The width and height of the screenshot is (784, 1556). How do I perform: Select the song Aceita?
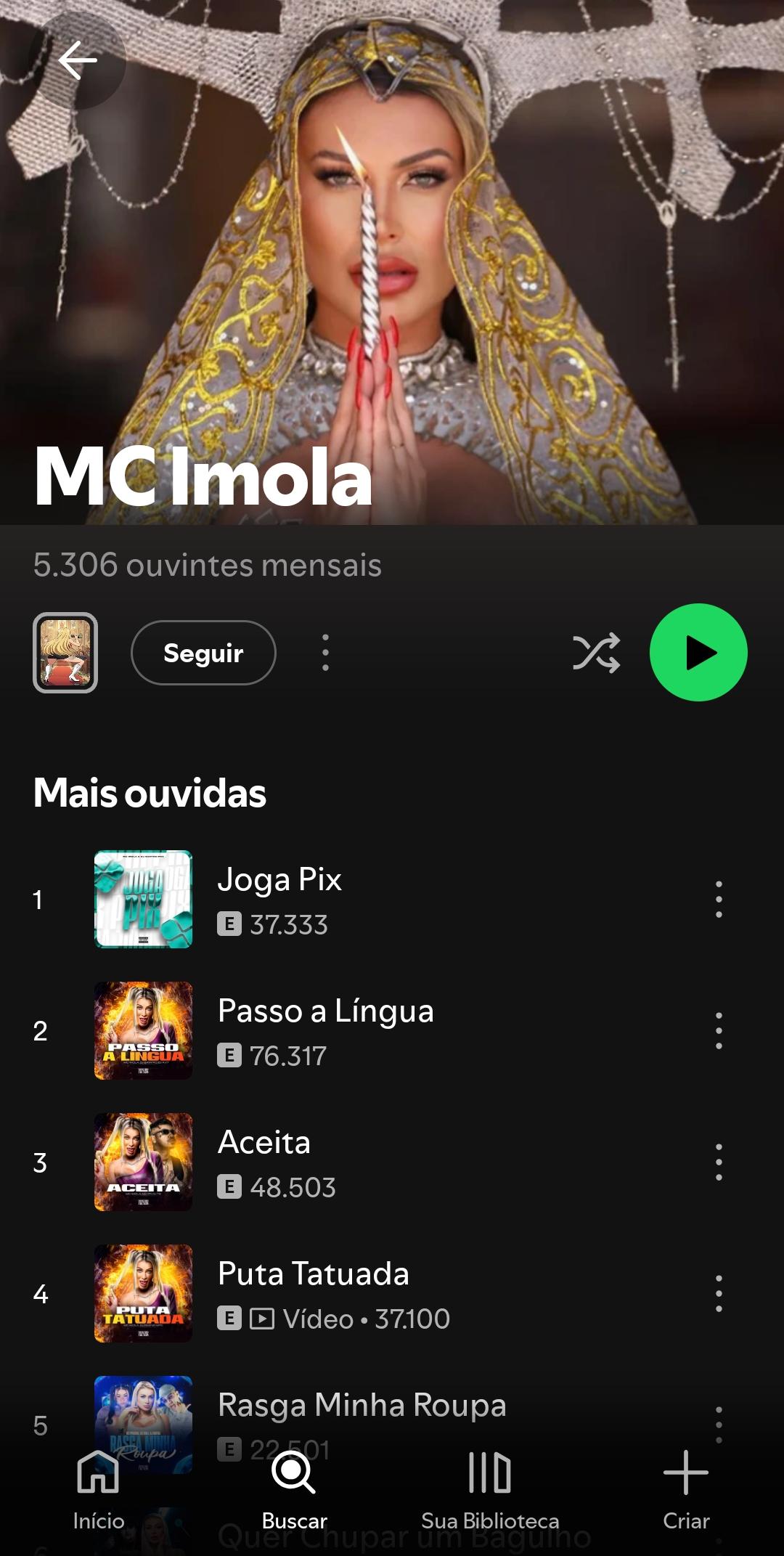point(264,1143)
